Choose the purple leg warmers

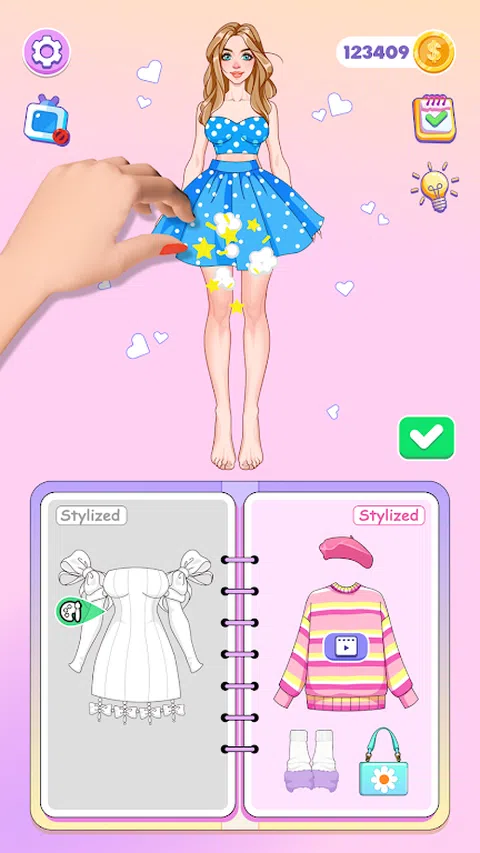coord(311,761)
